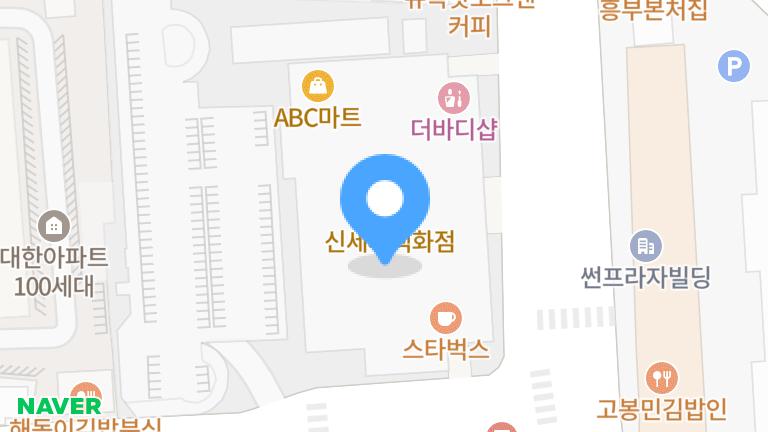The height and width of the screenshot is (432, 768).
Task: Open the 고봉민김밥인 restaurant marker
Action: (661, 378)
